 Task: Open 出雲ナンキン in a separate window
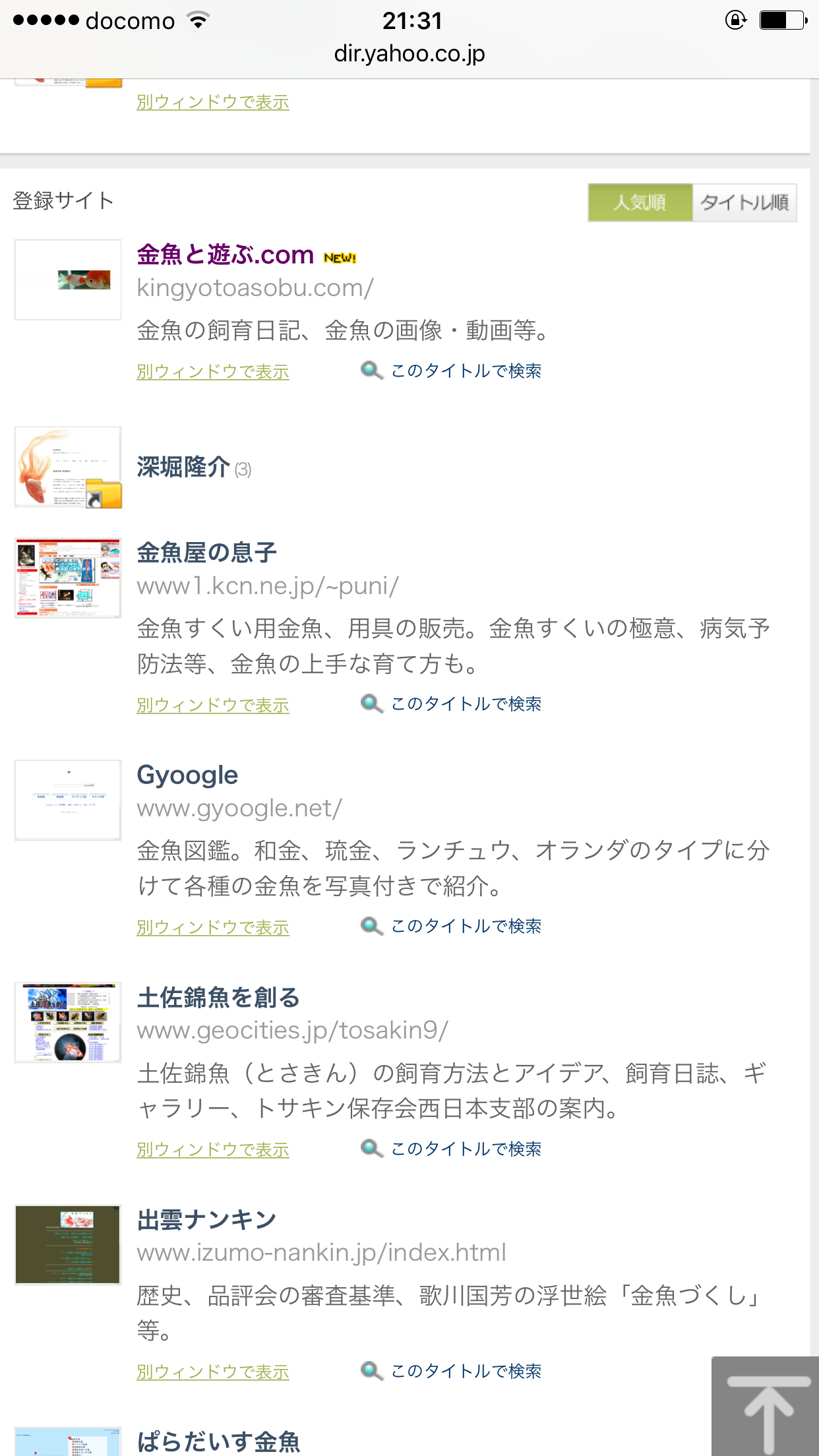click(x=213, y=1372)
